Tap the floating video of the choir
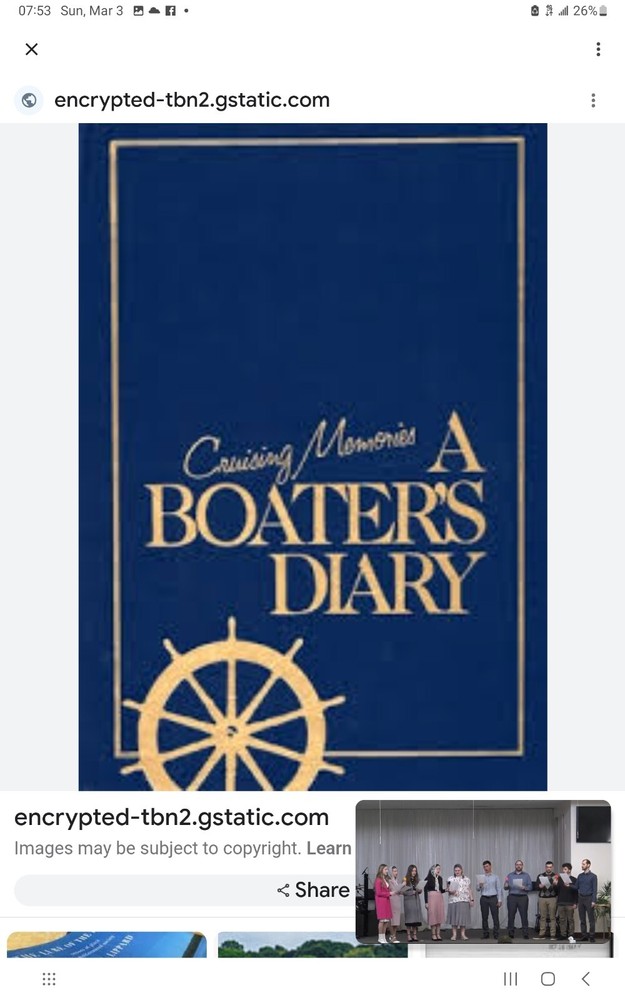This screenshot has height=1000, width=625. (483, 870)
